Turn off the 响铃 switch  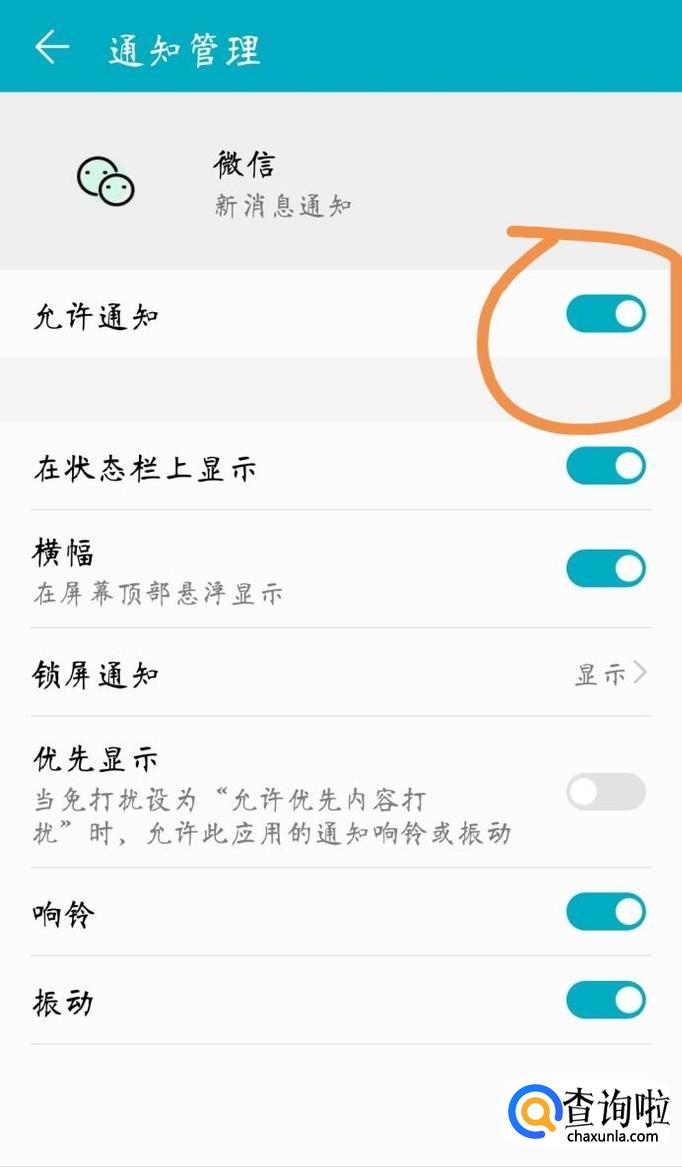point(606,912)
